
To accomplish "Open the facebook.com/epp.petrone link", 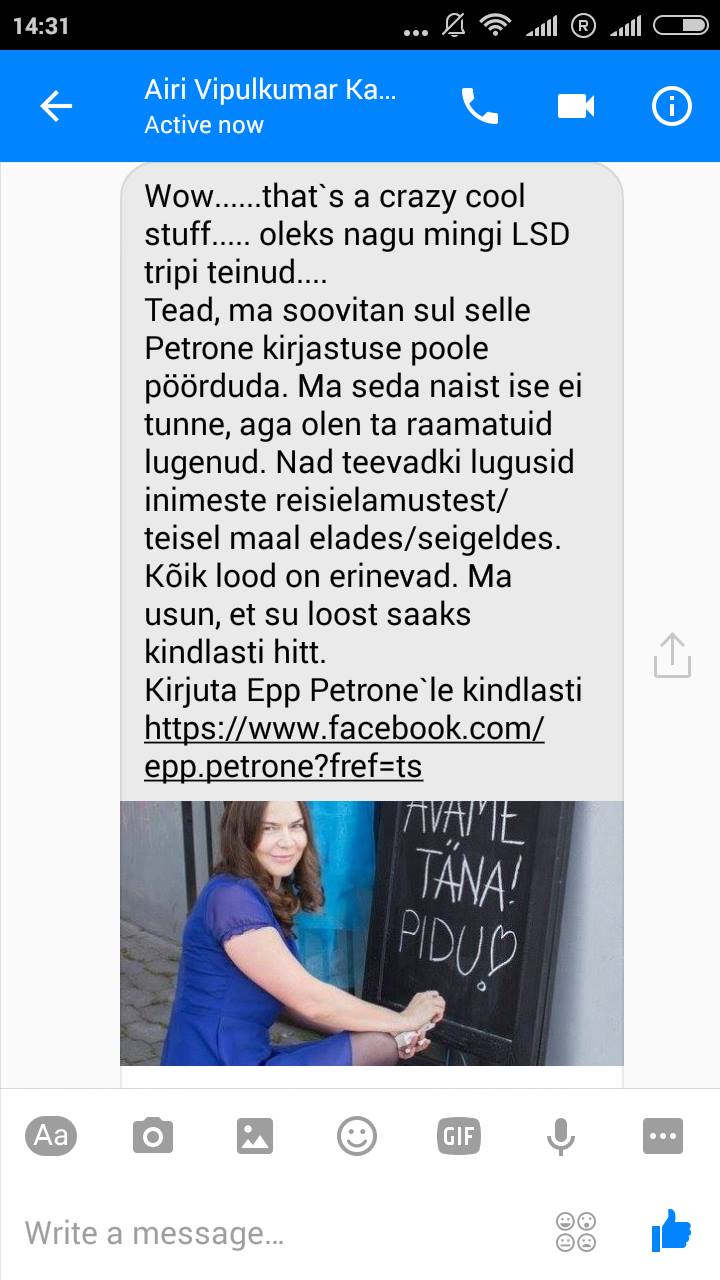I will 344,747.
